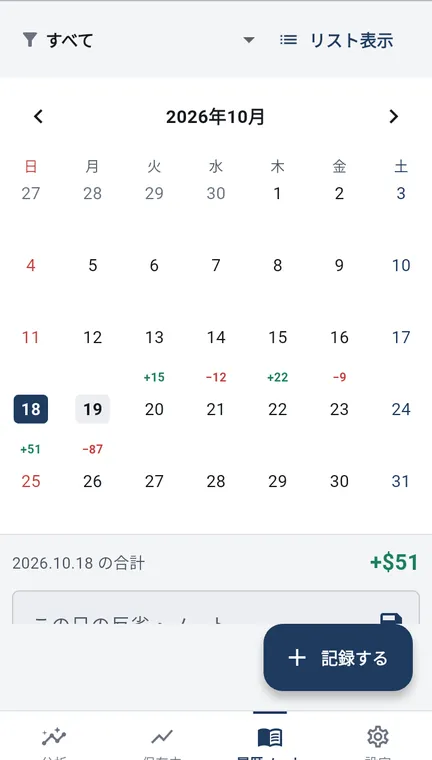Select October 1 on the calendar

tap(278, 193)
